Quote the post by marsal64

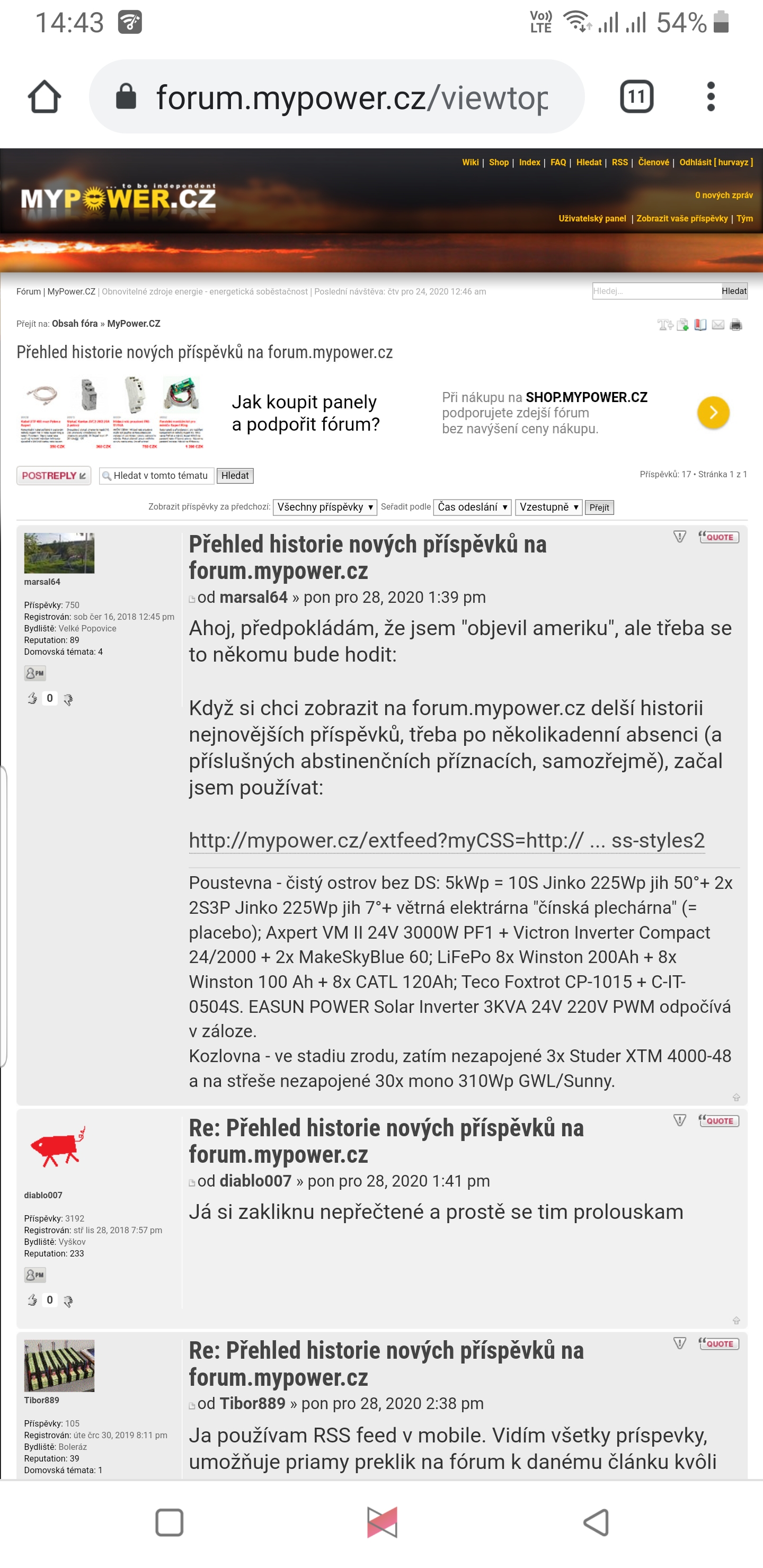(718, 537)
